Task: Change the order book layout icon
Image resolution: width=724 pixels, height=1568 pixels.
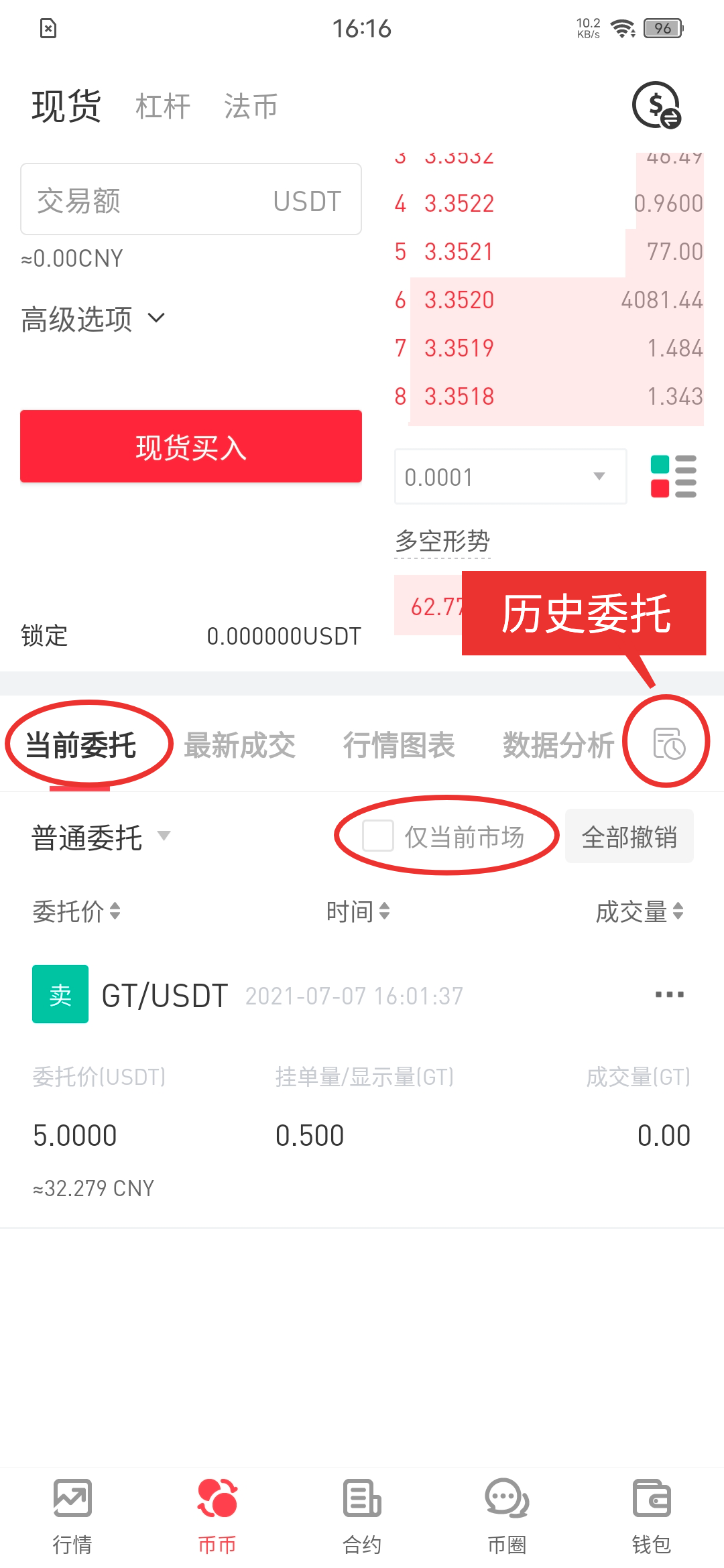Action: coord(673,476)
